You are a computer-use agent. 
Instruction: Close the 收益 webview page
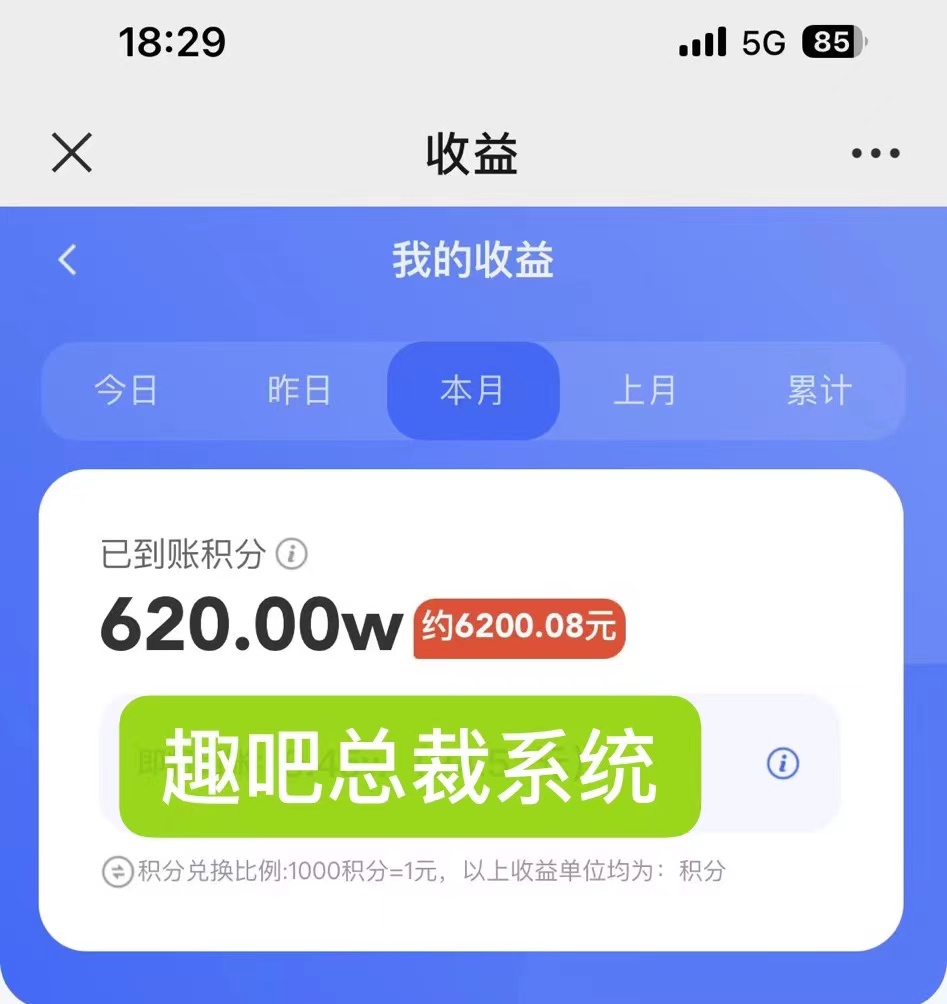tap(72, 153)
